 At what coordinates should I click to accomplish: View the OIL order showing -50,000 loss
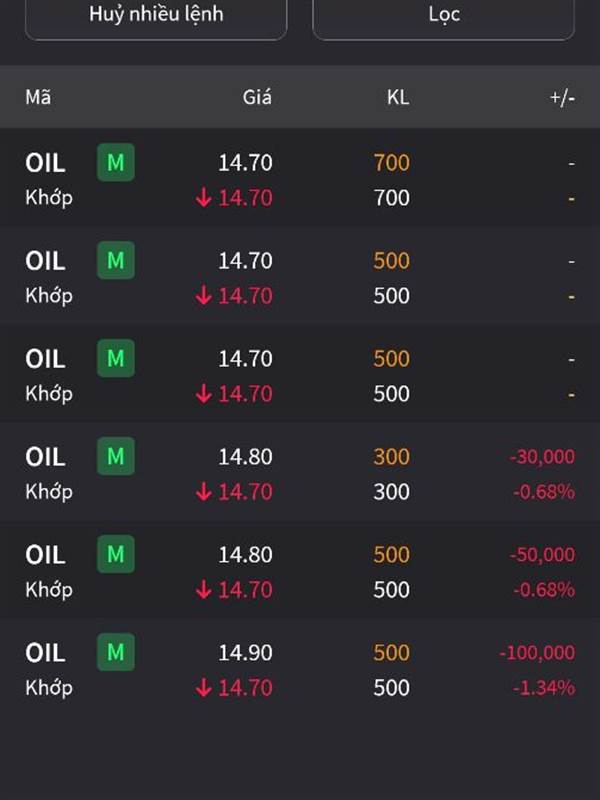pos(300,571)
